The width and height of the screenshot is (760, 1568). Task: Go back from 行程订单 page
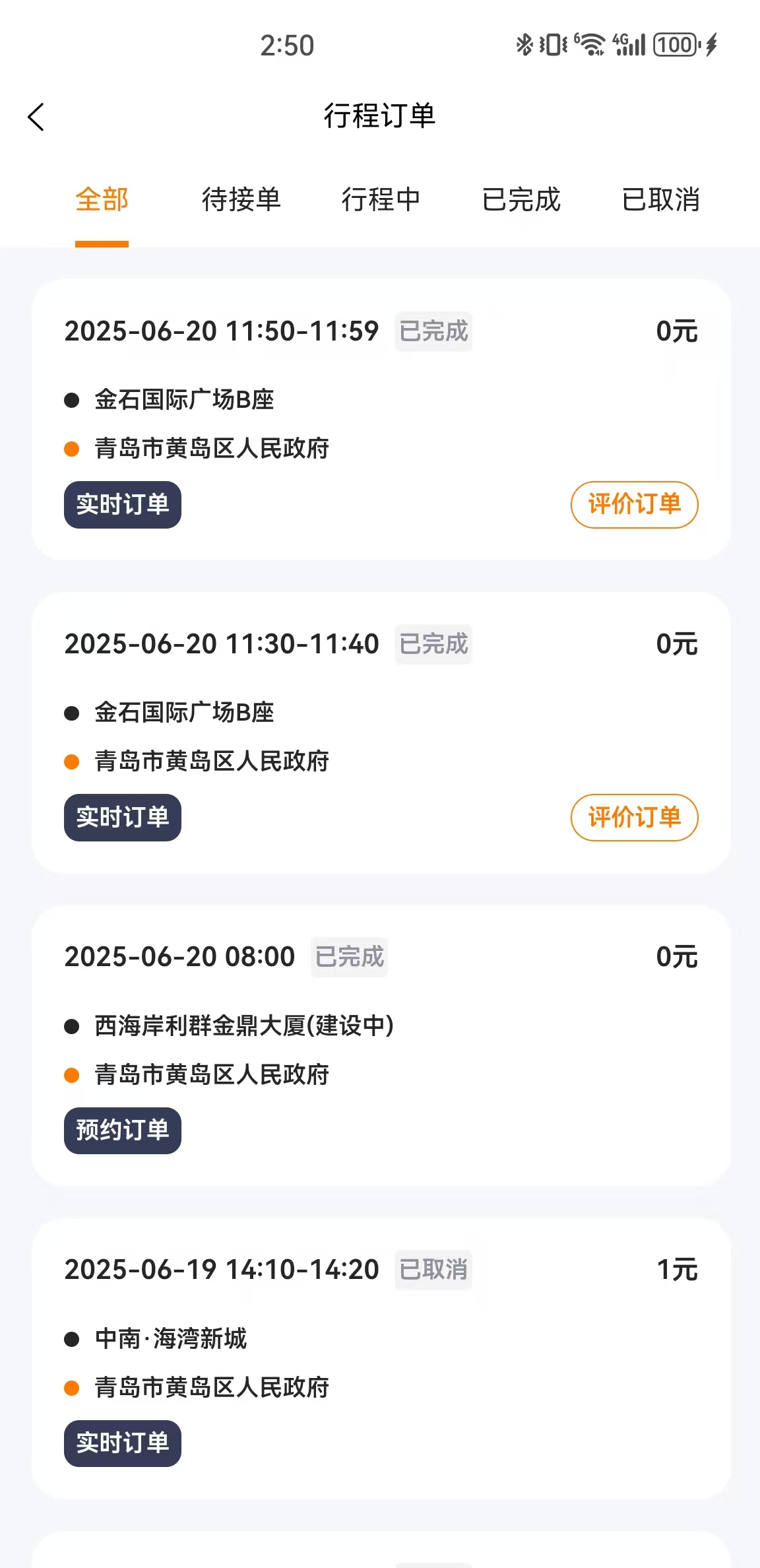(x=36, y=117)
